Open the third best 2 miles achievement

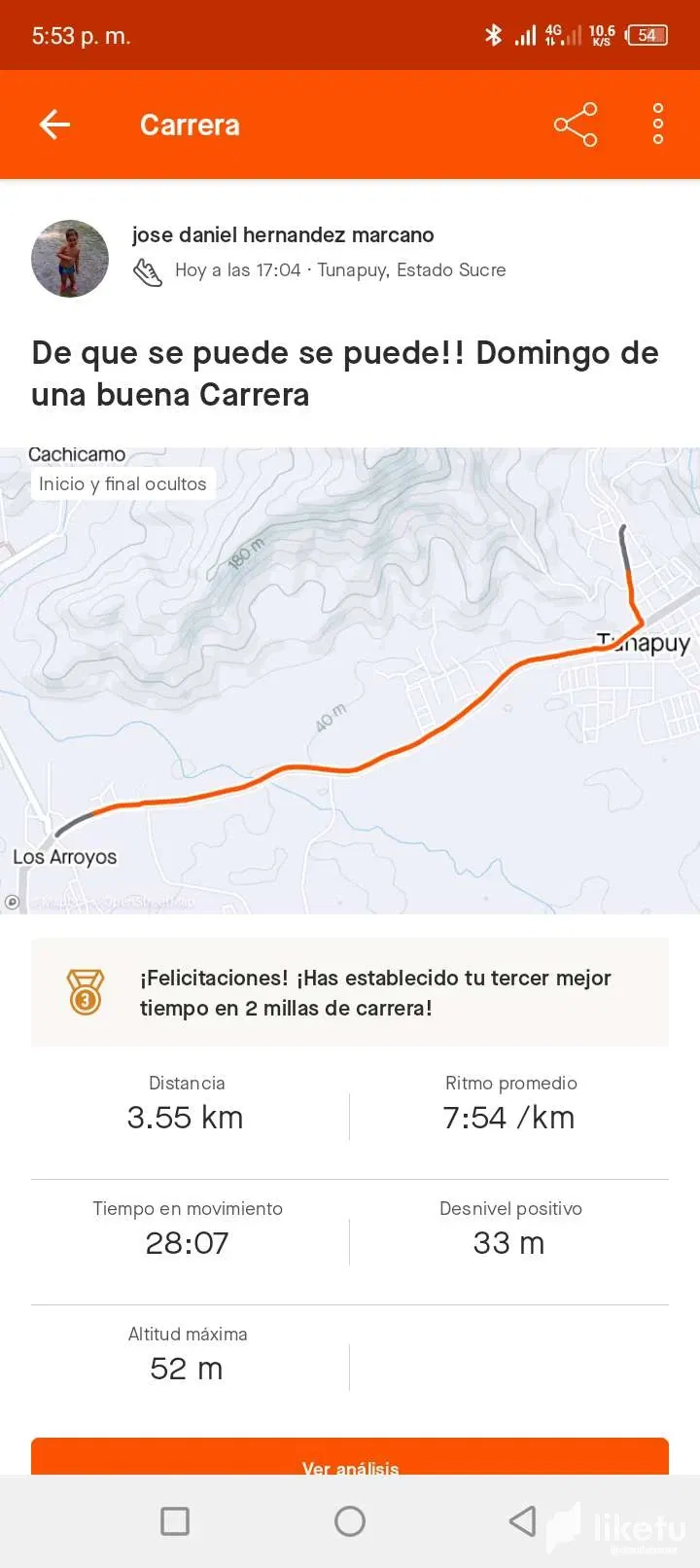pyautogui.click(x=350, y=992)
